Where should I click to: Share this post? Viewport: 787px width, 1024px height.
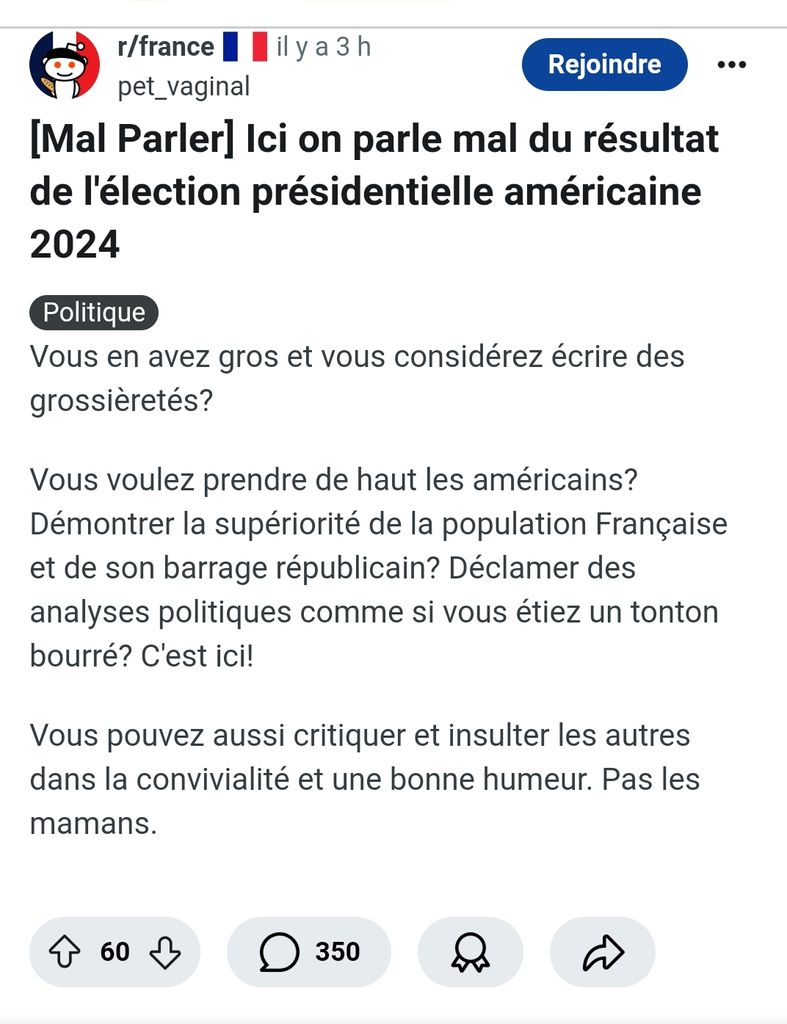[602, 952]
